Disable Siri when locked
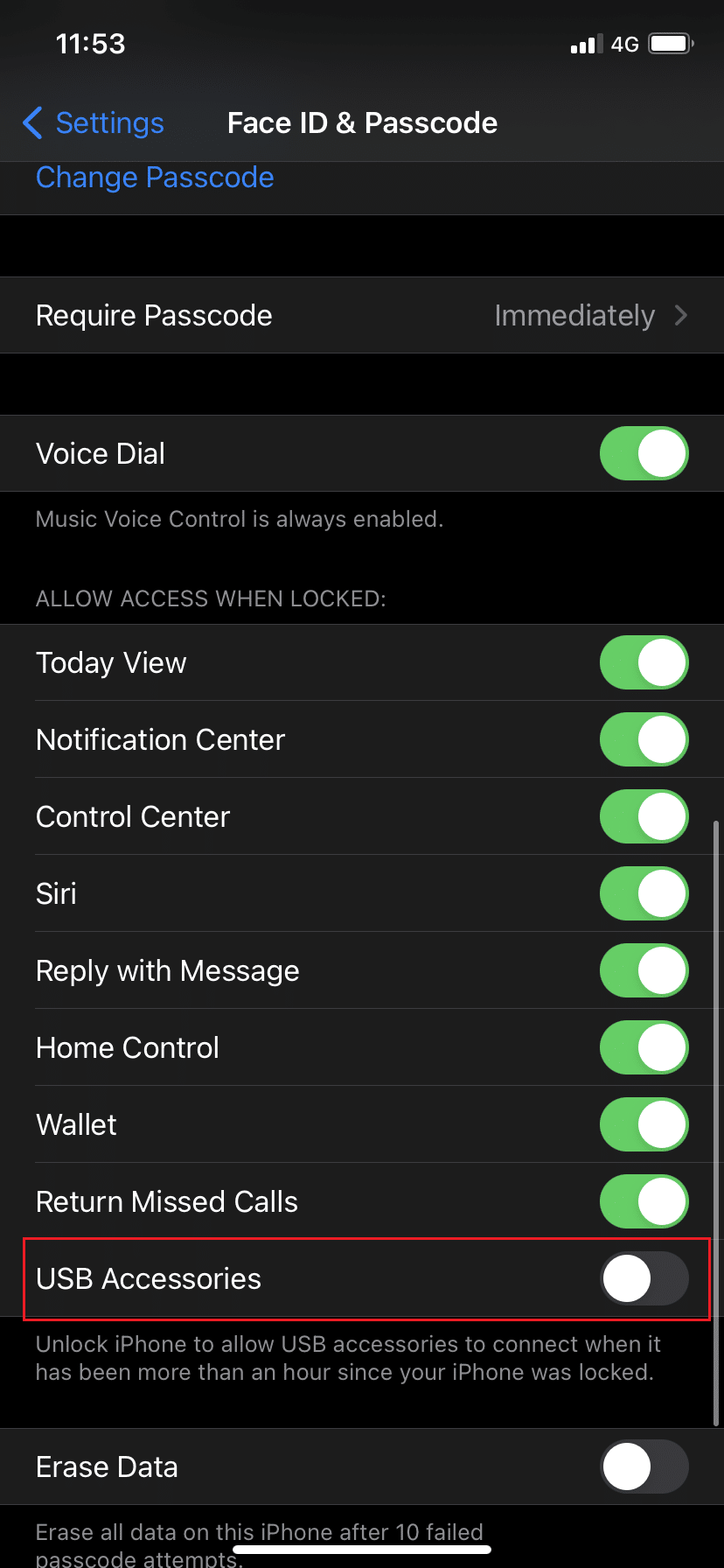This screenshot has height=1568, width=724. [644, 893]
